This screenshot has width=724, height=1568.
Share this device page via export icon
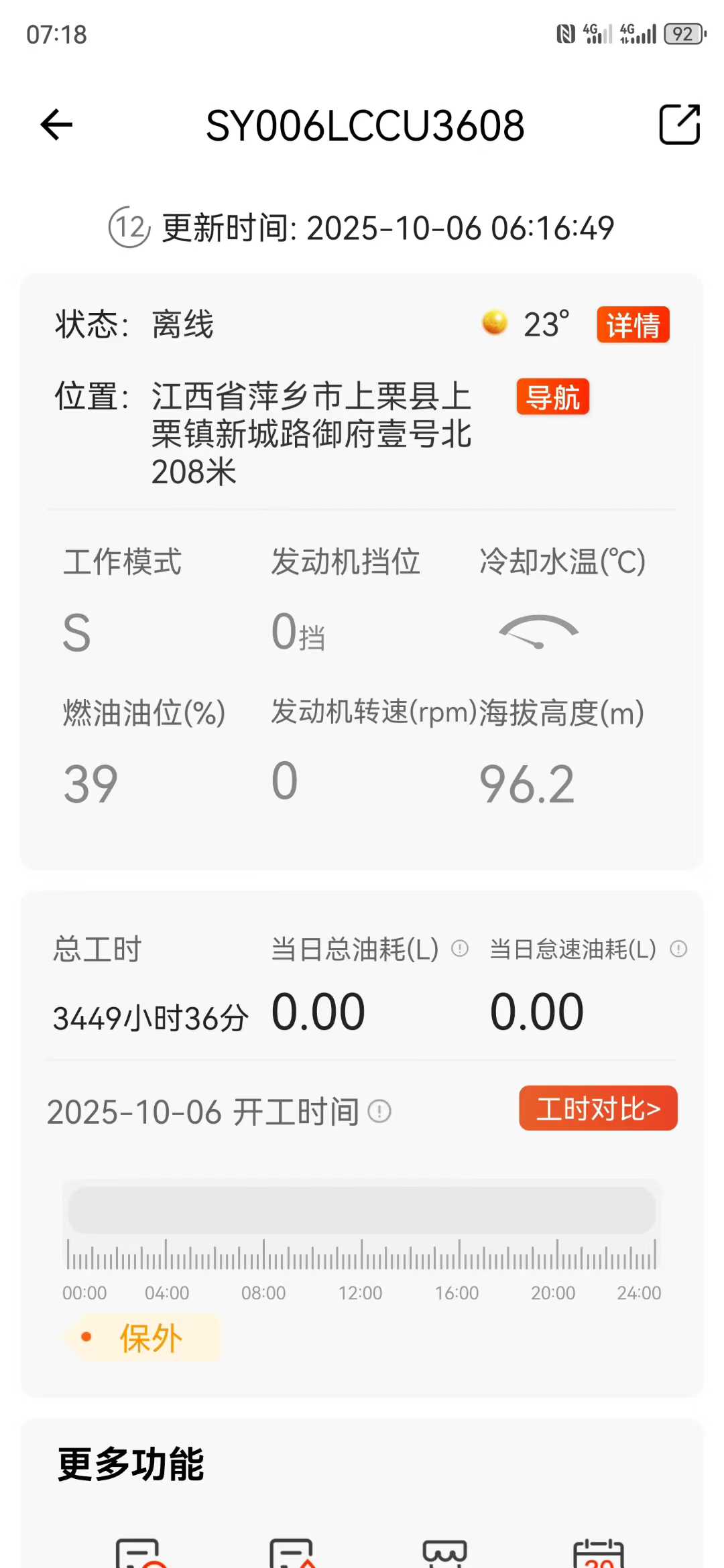pos(679,125)
